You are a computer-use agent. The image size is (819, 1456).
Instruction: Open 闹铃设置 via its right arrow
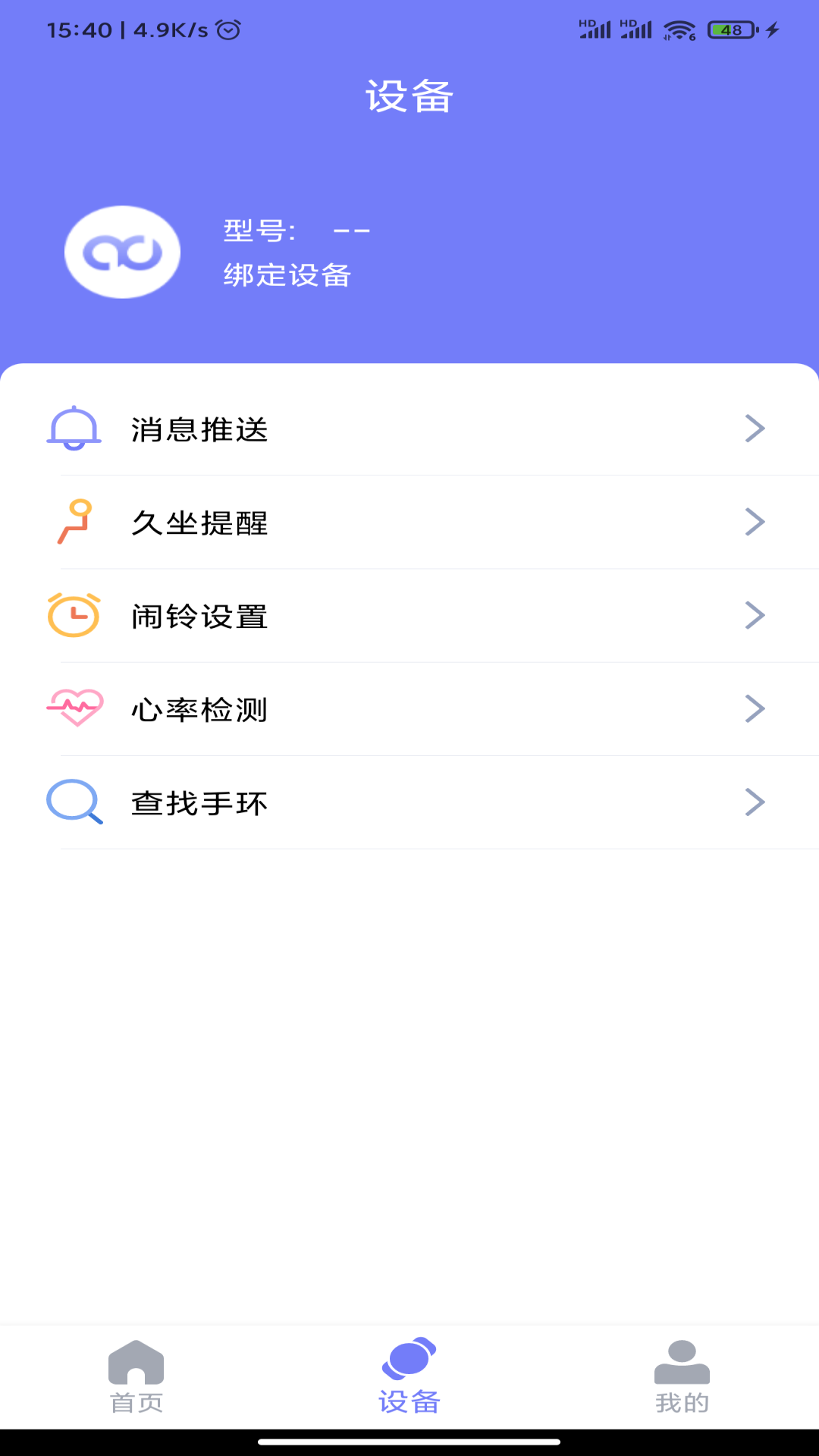754,616
